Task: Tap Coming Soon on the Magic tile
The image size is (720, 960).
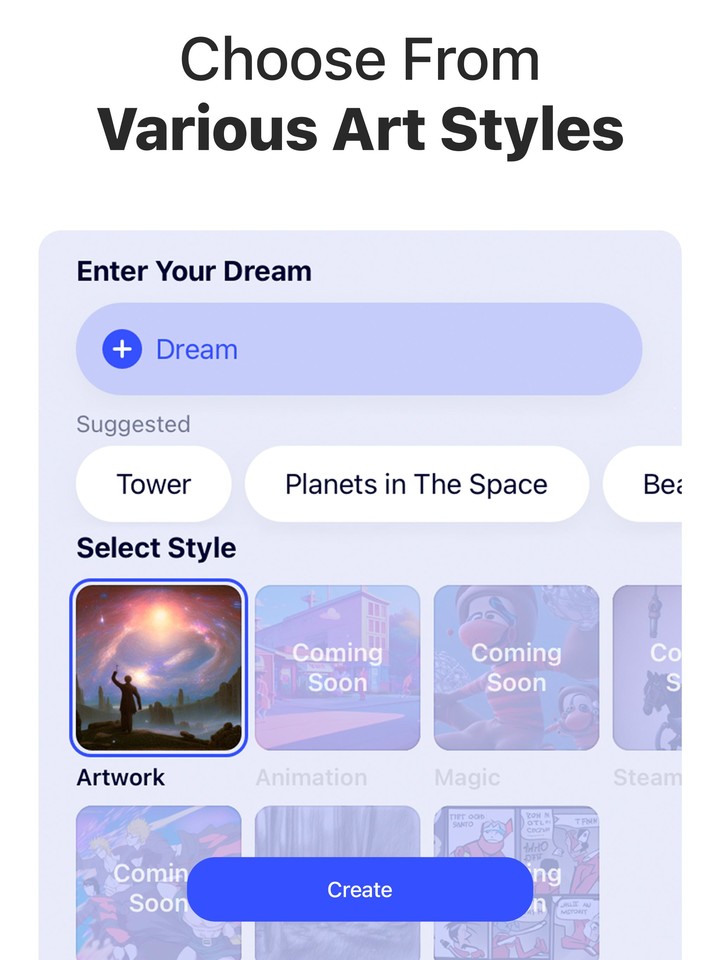Action: point(516,666)
